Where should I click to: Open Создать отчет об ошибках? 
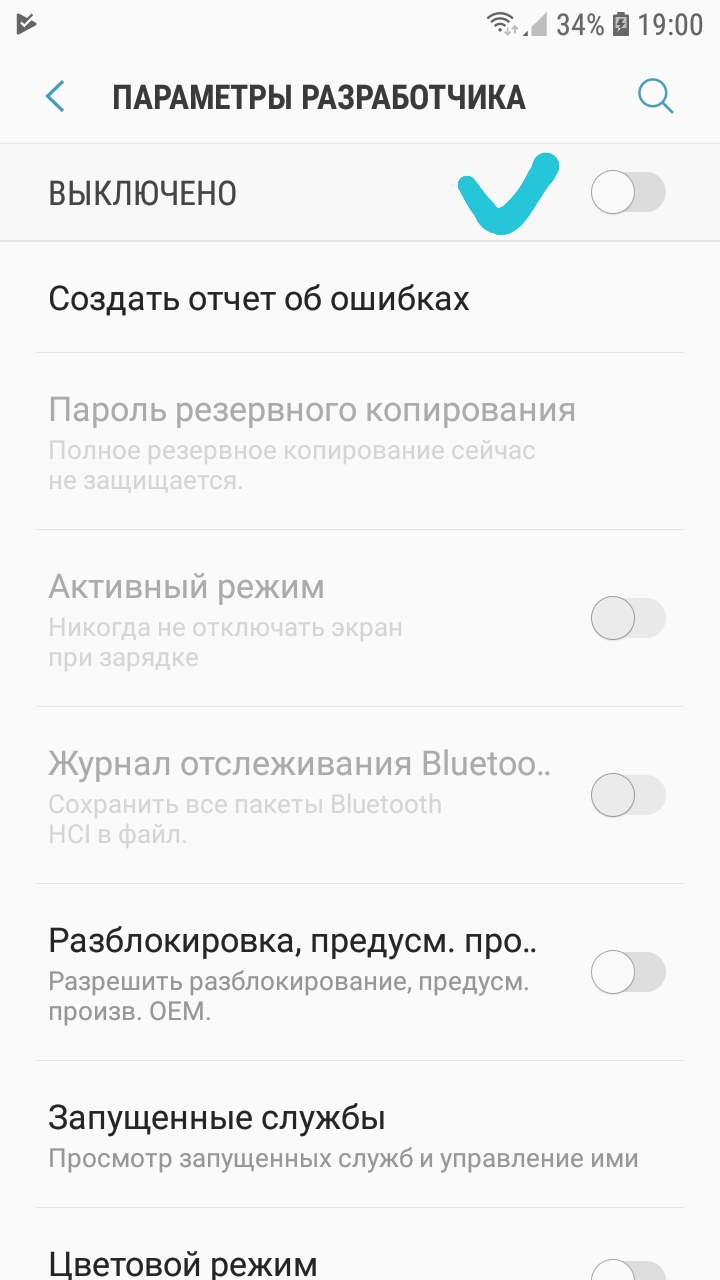pos(360,298)
